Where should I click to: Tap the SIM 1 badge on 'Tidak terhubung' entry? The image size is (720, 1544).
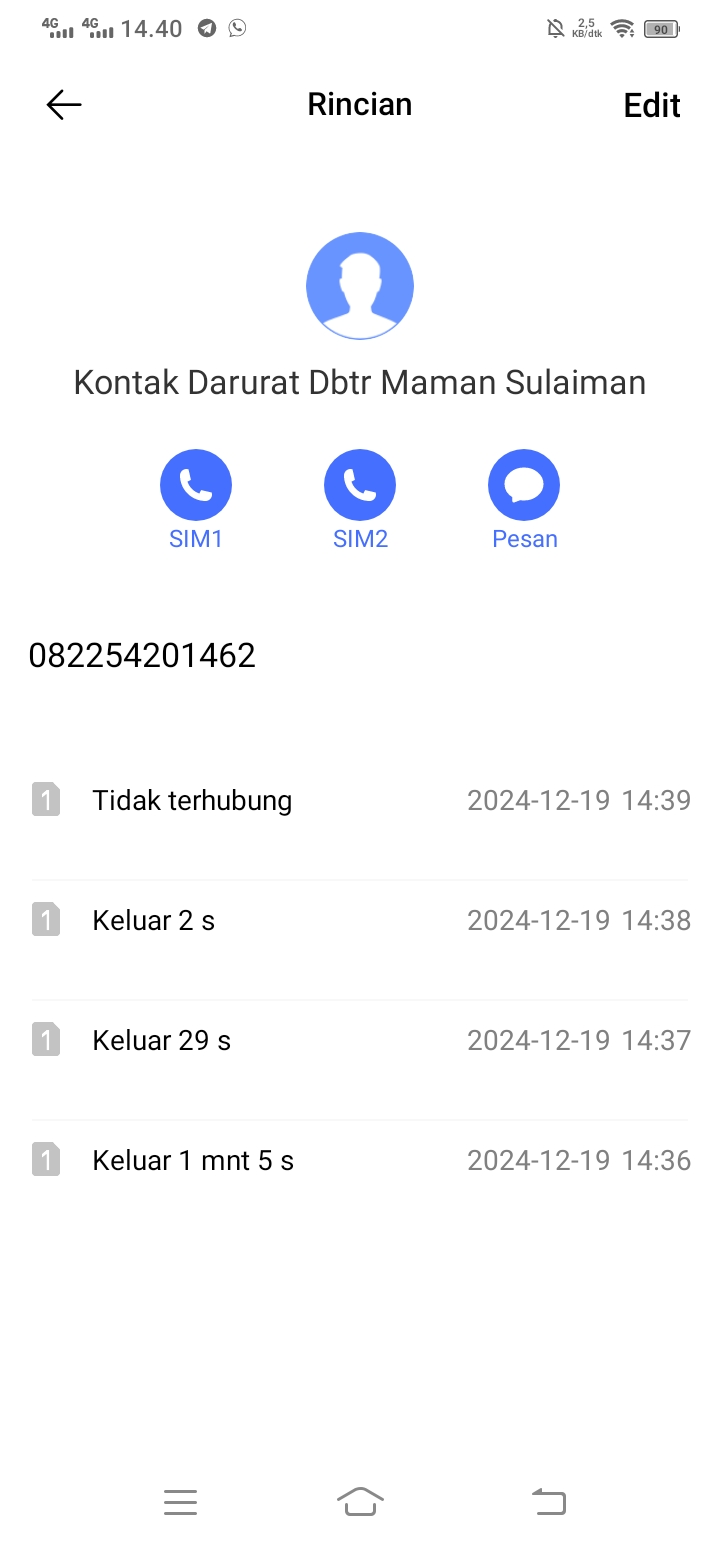tap(46, 800)
